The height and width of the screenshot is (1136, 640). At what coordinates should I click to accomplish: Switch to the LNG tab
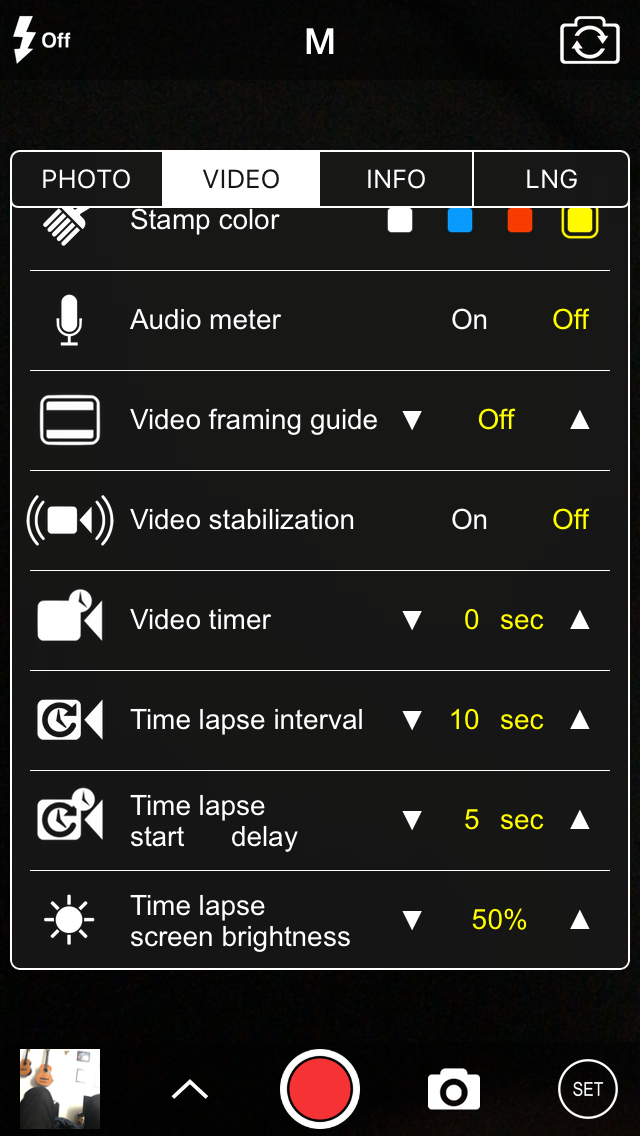[x=551, y=179]
